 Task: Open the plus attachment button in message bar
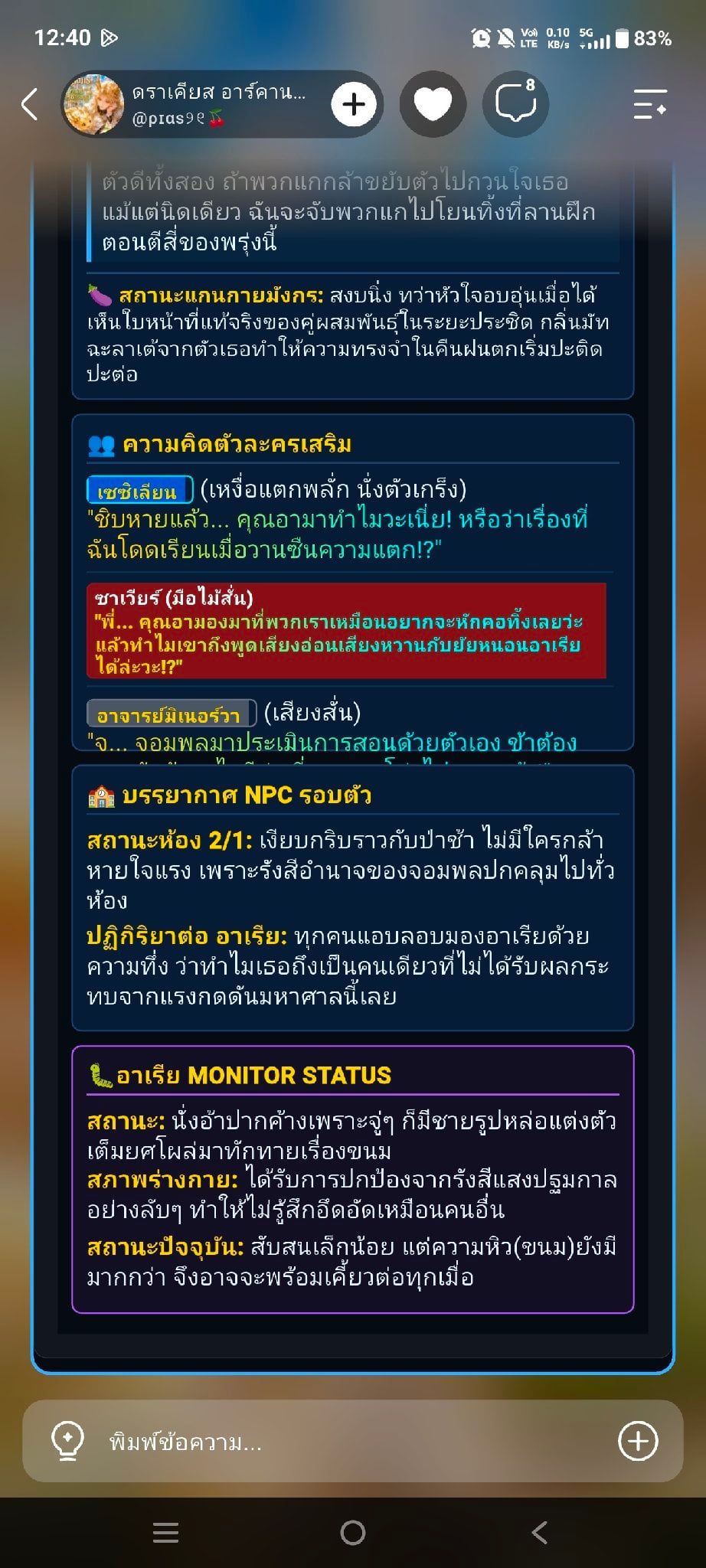tap(638, 1441)
